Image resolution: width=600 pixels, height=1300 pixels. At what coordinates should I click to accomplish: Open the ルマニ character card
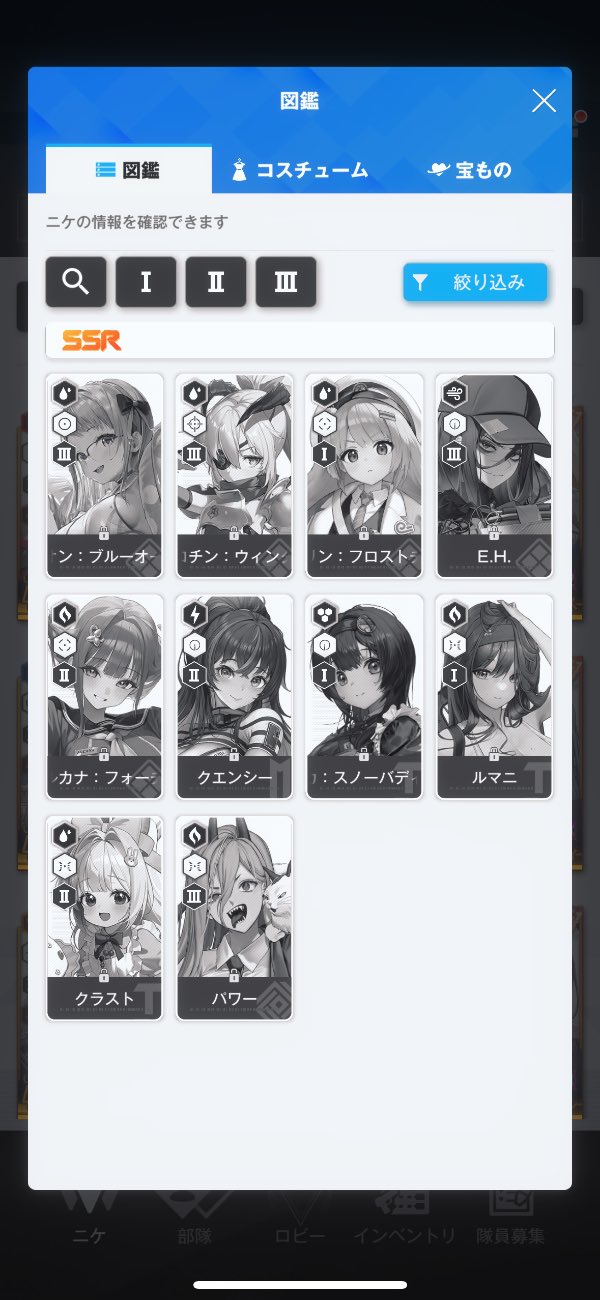click(495, 697)
